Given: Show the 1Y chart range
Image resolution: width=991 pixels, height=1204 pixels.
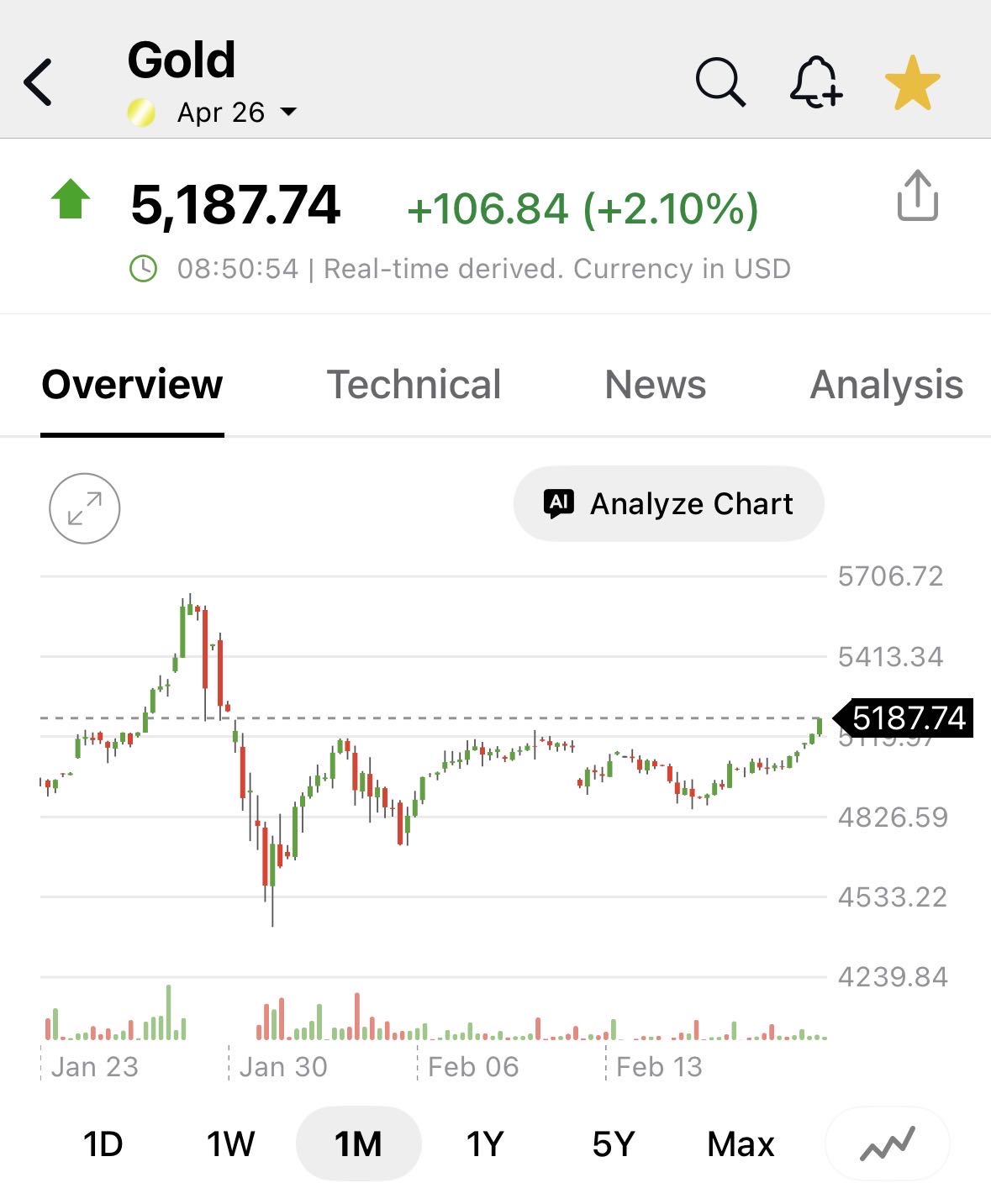Looking at the screenshot, I should (x=485, y=1144).
